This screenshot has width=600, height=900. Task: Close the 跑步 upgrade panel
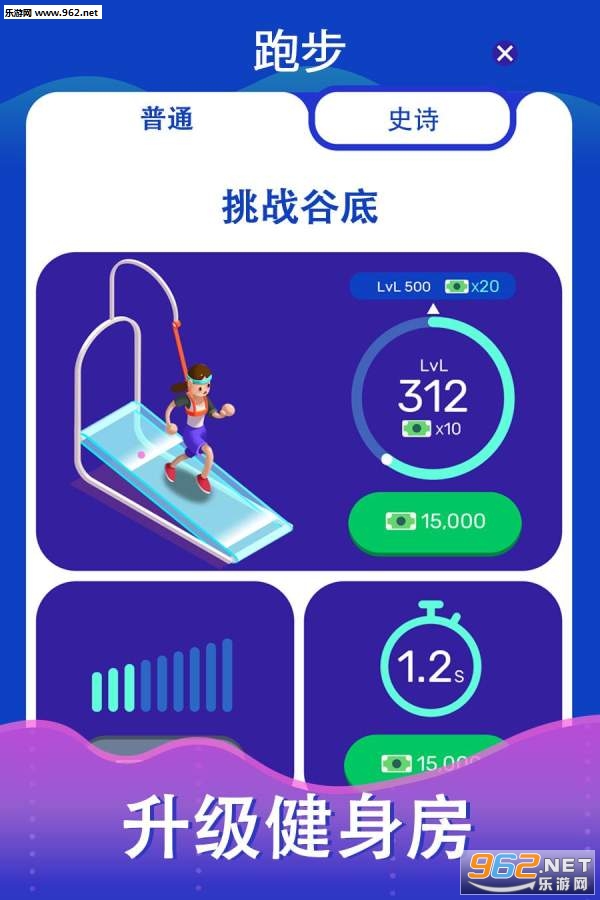pyautogui.click(x=505, y=53)
